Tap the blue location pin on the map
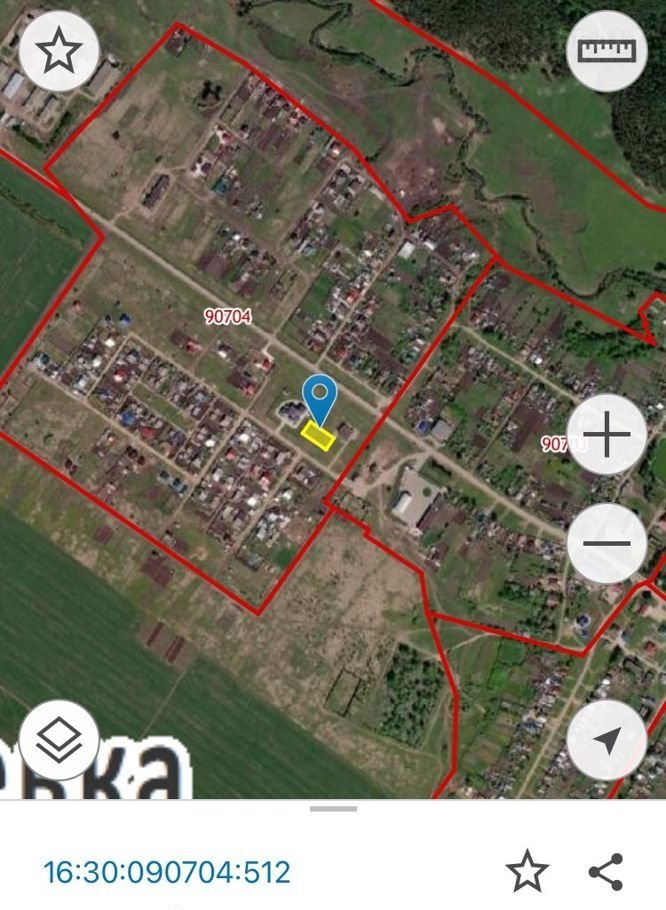666x910 pixels. point(320,397)
